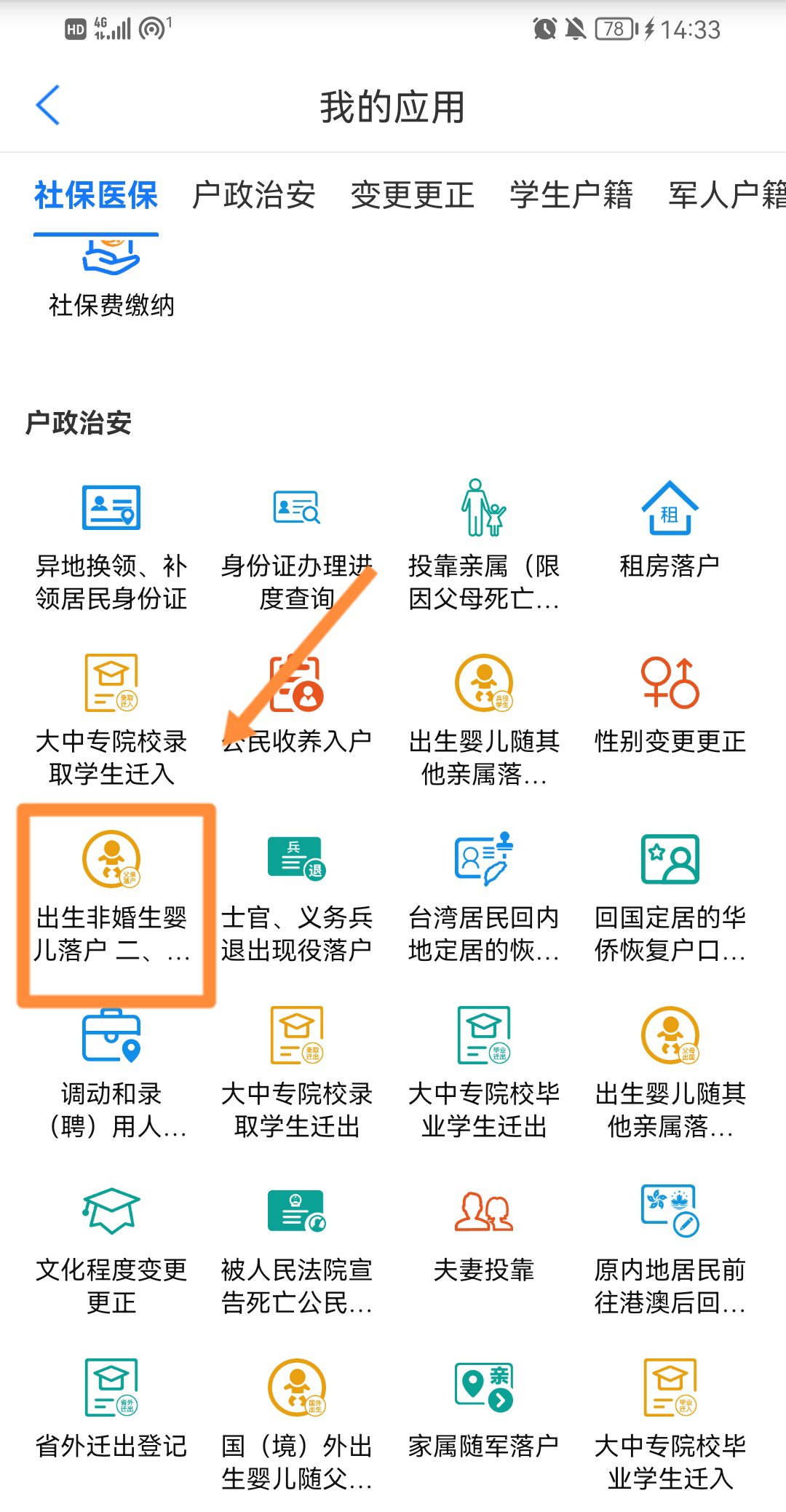
Task: Switch to the 户政治安 tab
Action: point(253,195)
